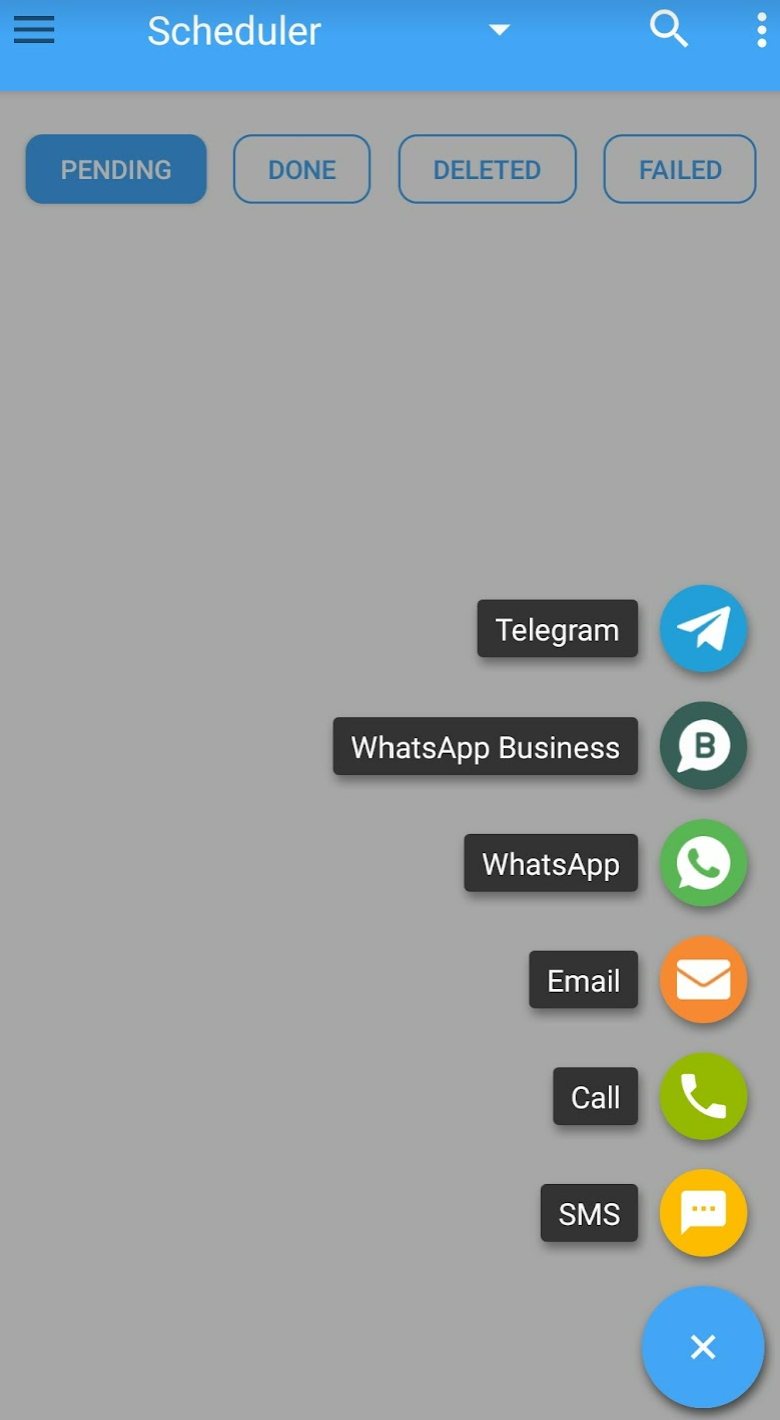Tap the WhatsApp Business label

[x=485, y=746]
